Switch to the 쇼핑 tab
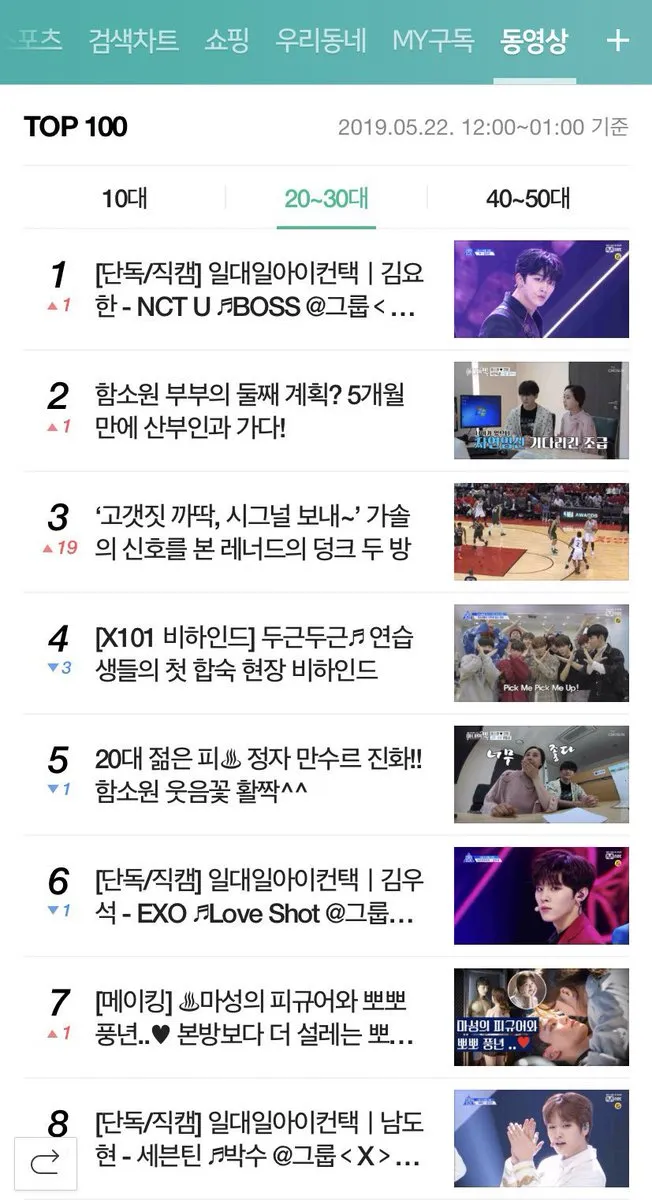The width and height of the screenshot is (652, 1200). pos(227,41)
